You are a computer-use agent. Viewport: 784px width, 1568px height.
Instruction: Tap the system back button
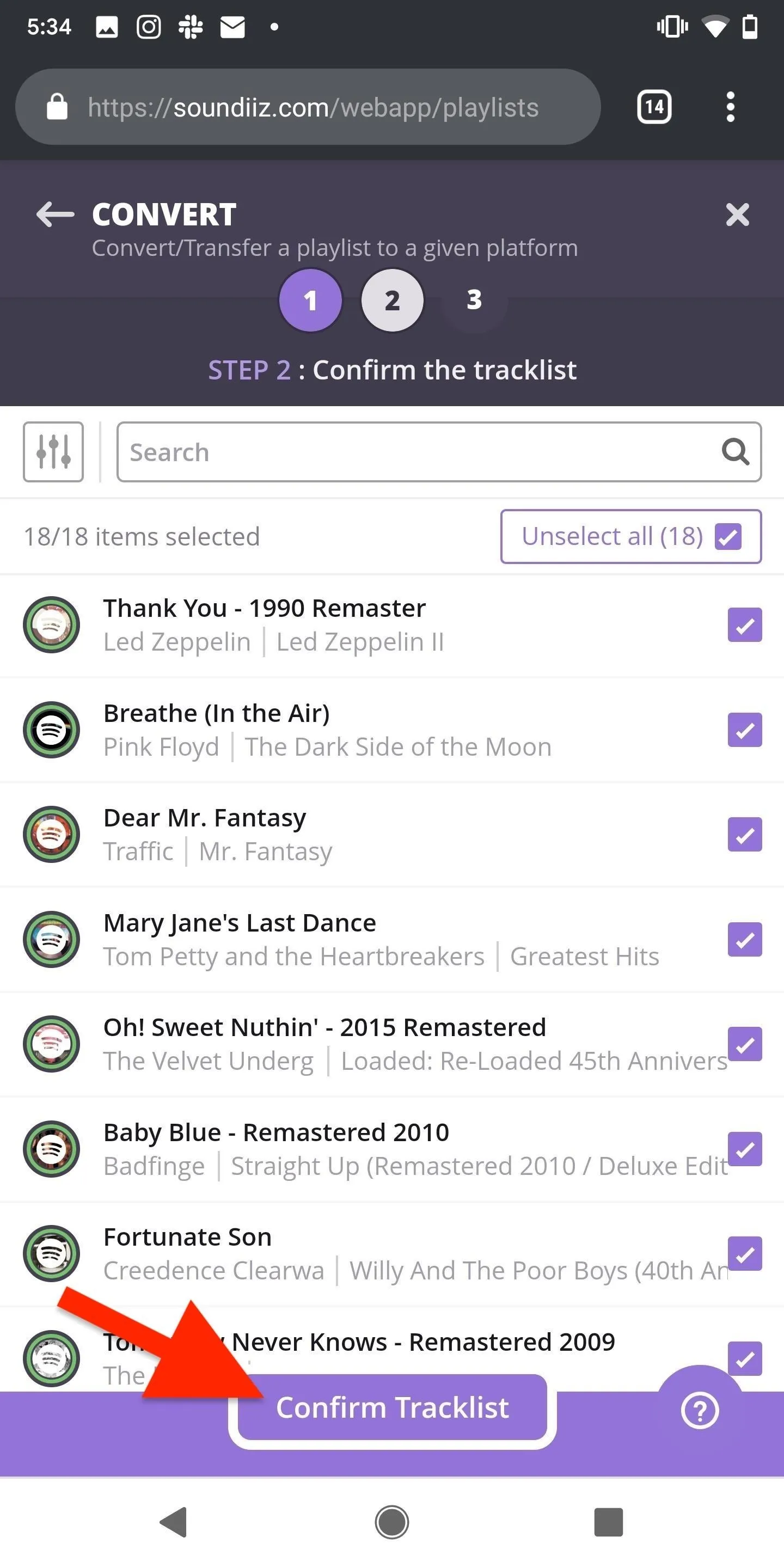174,1522
